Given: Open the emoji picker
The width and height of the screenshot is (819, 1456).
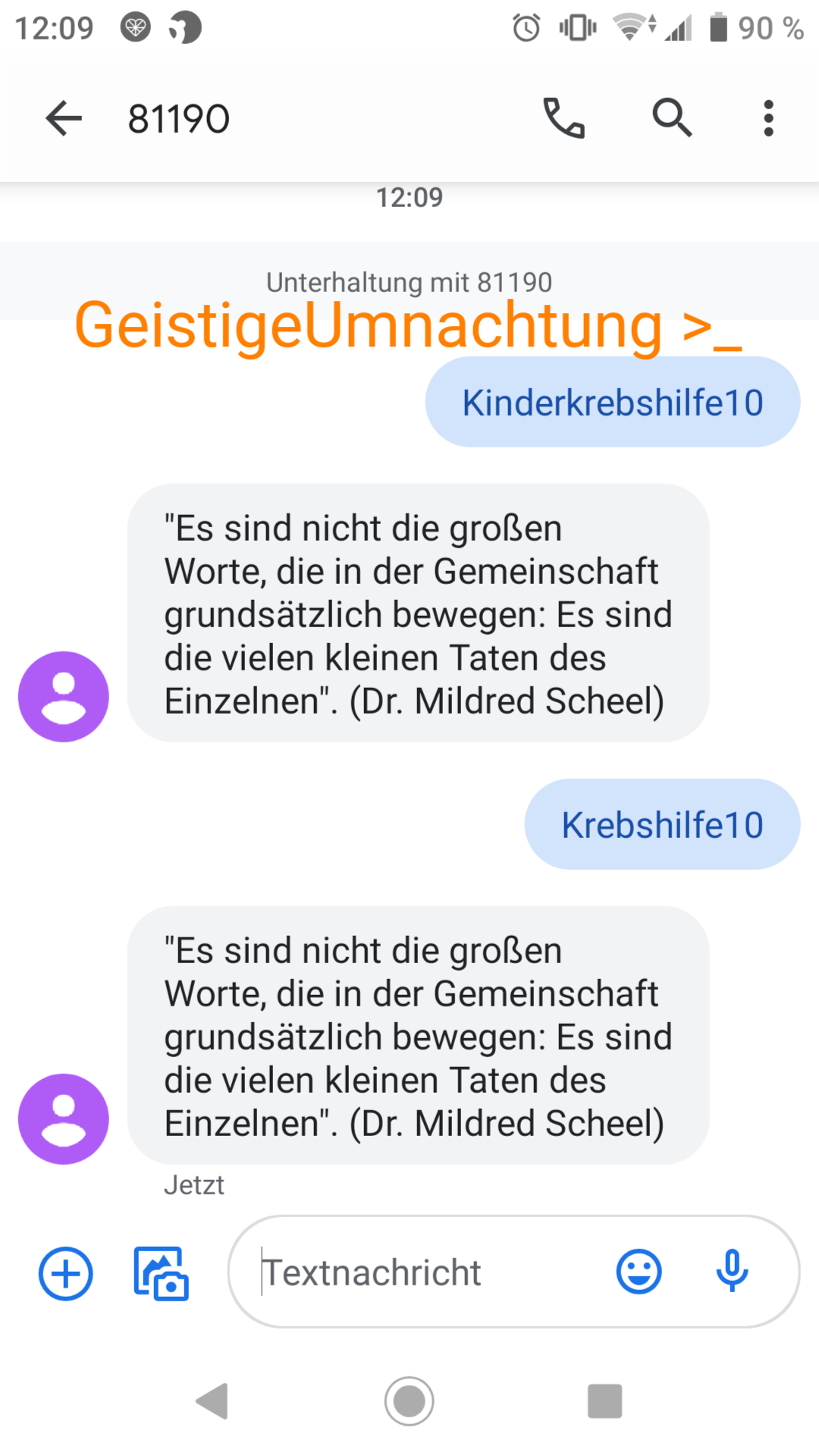Looking at the screenshot, I should point(639,1272).
